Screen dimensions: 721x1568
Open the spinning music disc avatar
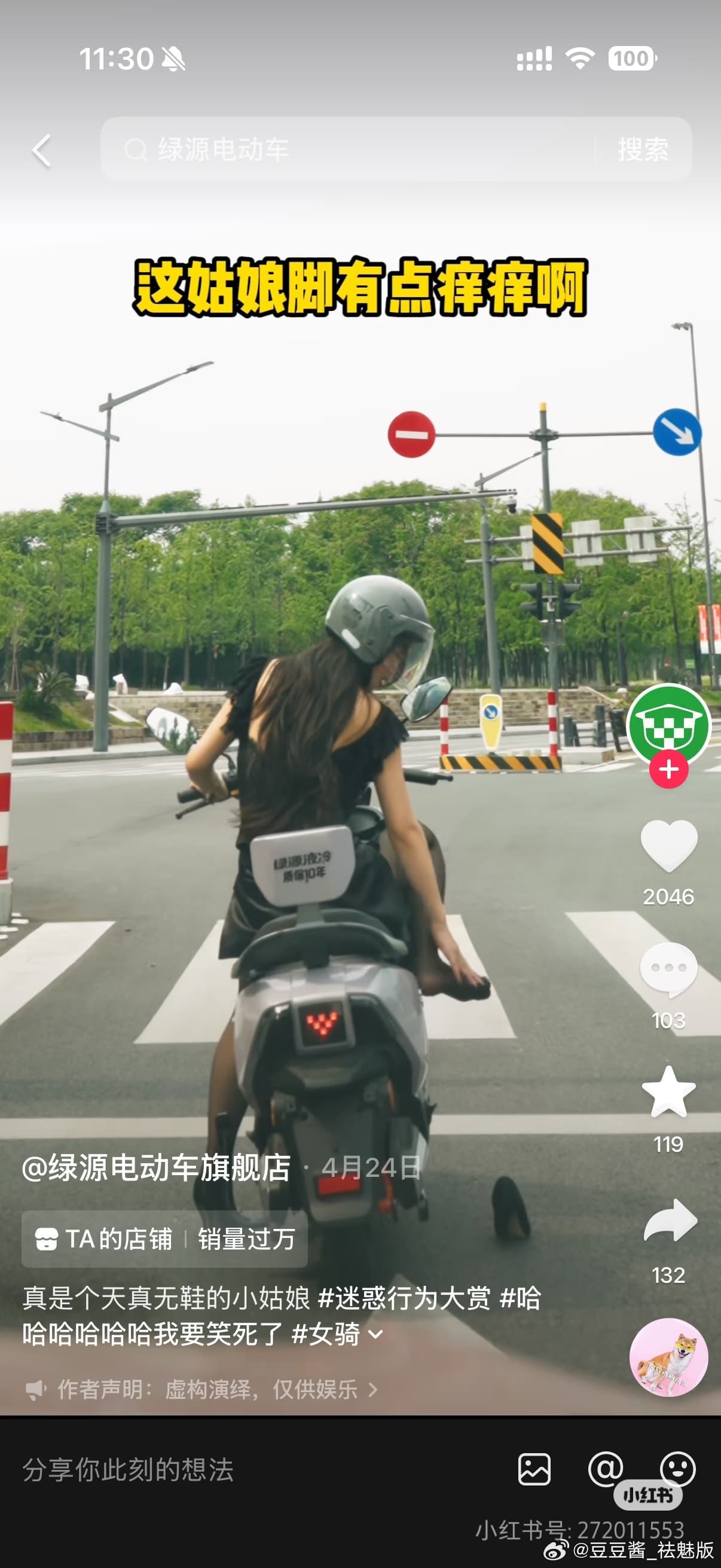click(668, 1357)
